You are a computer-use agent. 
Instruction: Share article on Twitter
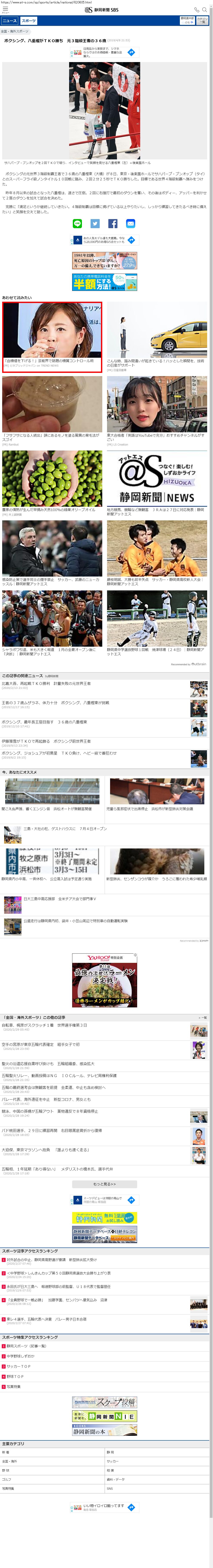95,223
